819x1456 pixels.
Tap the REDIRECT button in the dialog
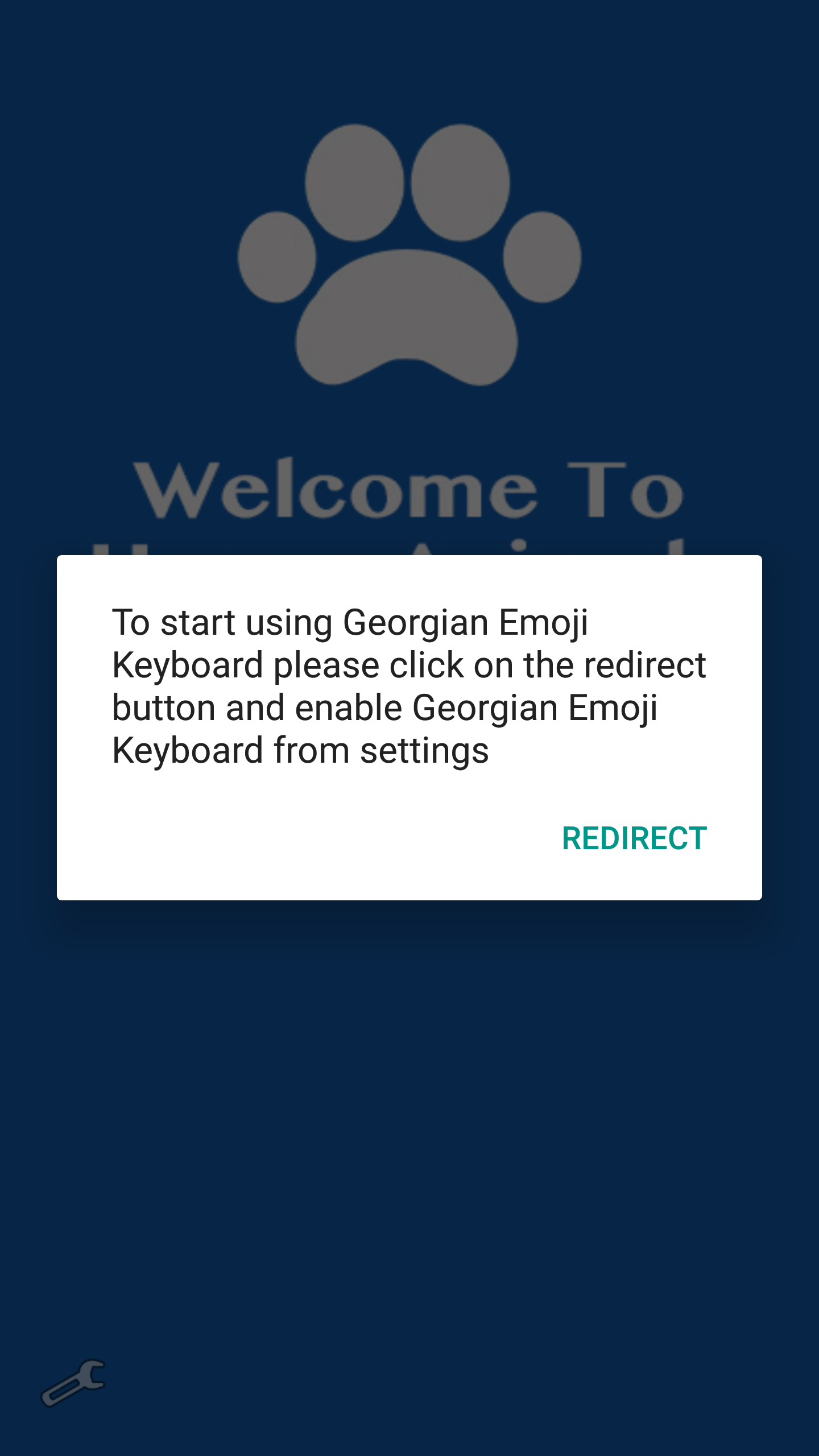(x=634, y=838)
